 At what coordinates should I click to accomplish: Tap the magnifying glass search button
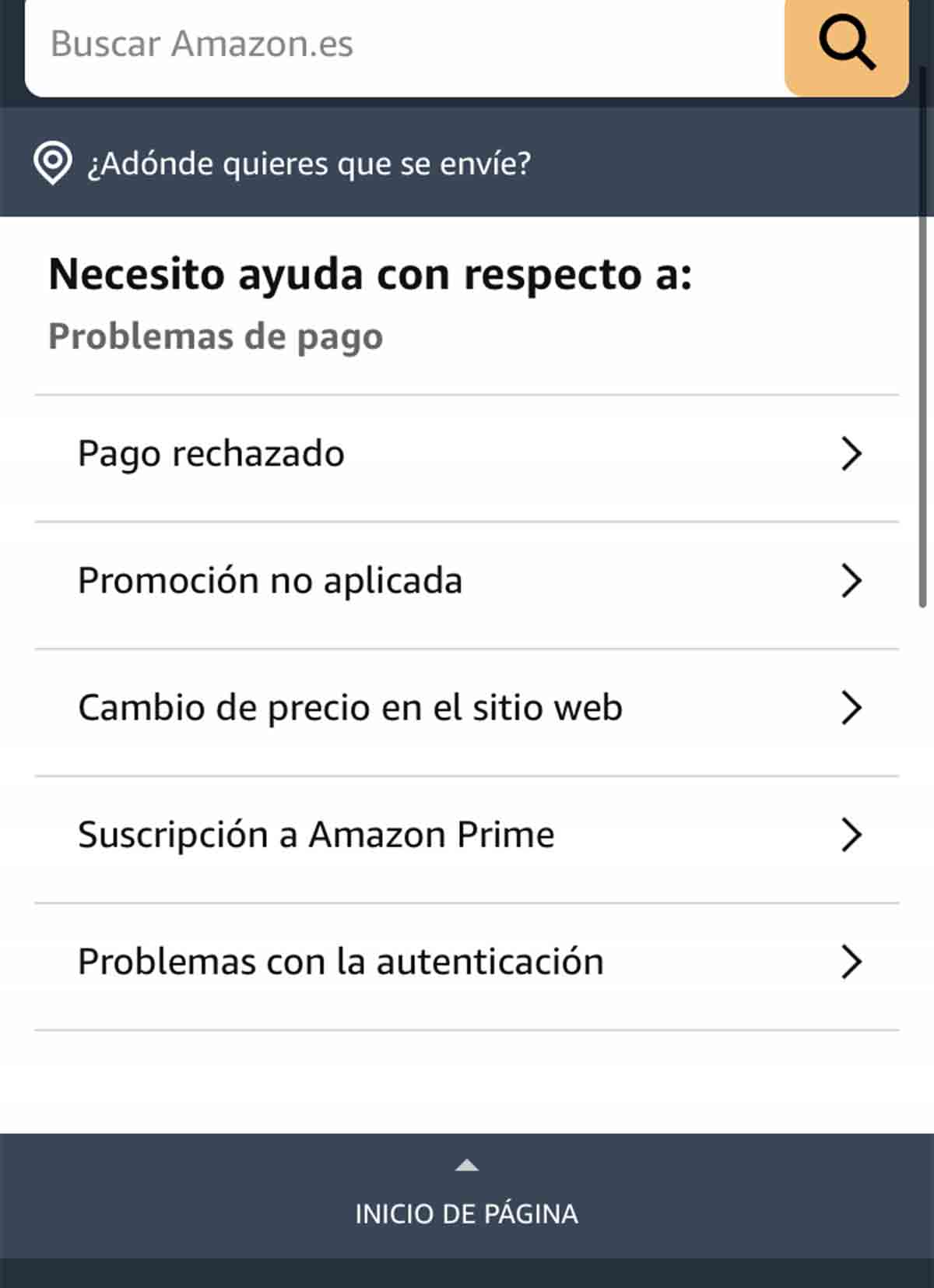(x=847, y=45)
